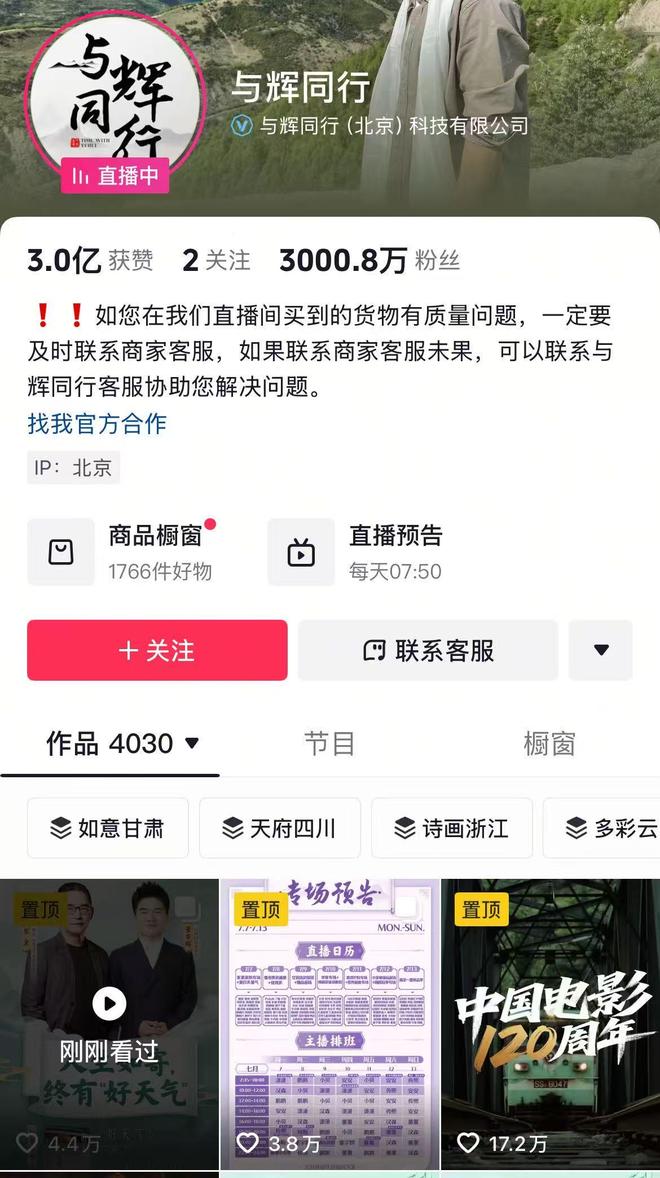Switch to the 橱窗 tab
The height and width of the screenshot is (1178, 660).
[x=549, y=744]
